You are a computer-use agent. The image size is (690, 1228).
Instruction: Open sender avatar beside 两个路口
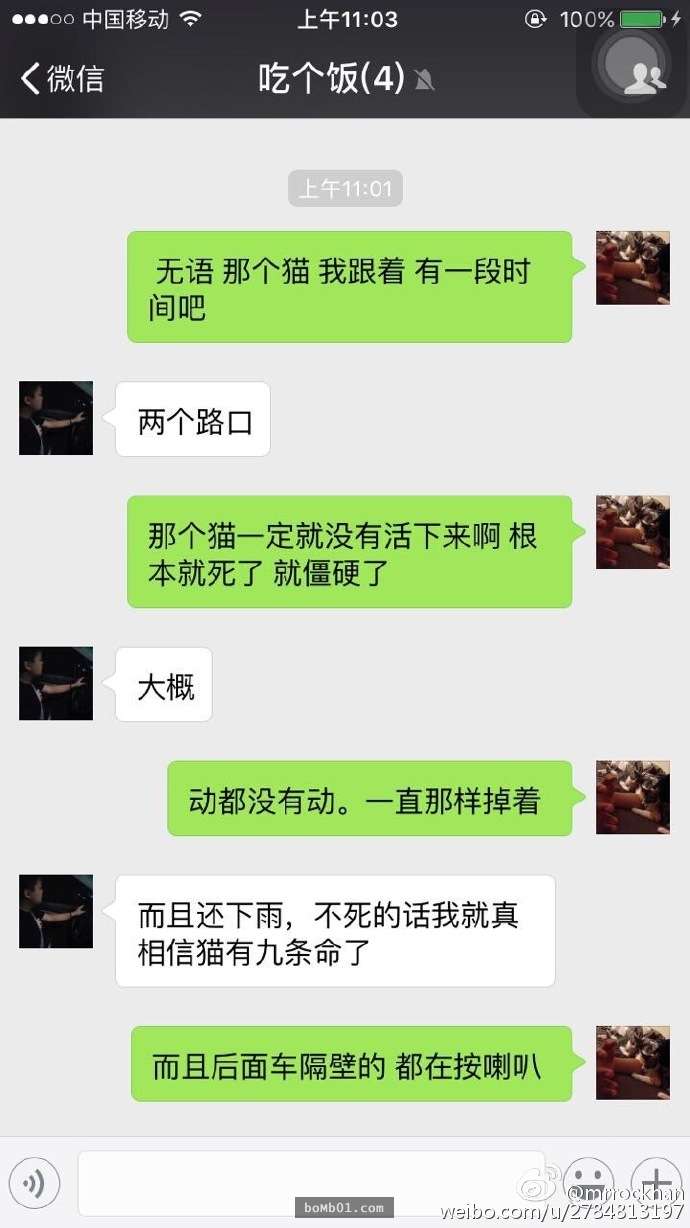[56, 418]
